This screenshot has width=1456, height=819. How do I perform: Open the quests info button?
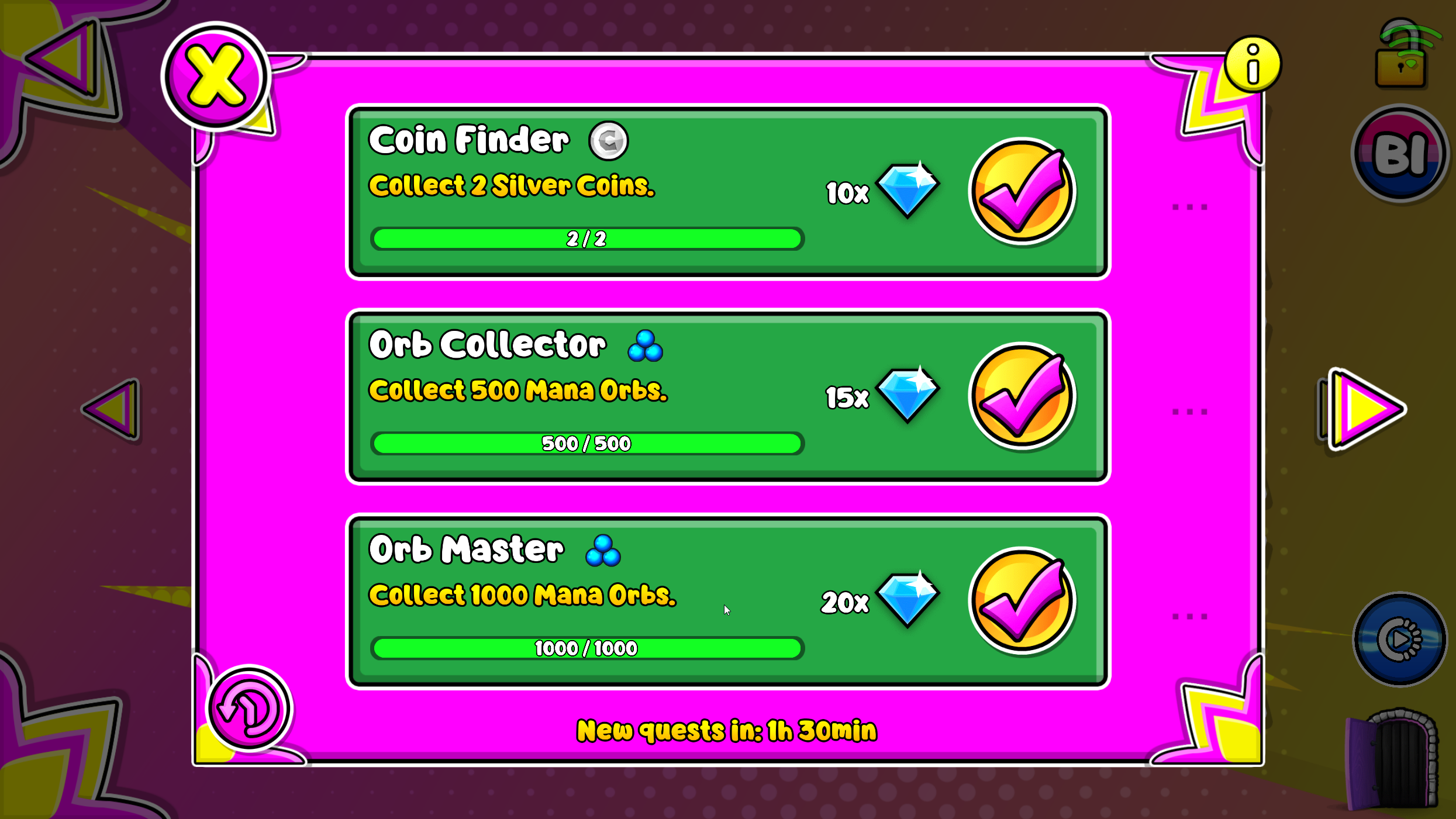1253,64
